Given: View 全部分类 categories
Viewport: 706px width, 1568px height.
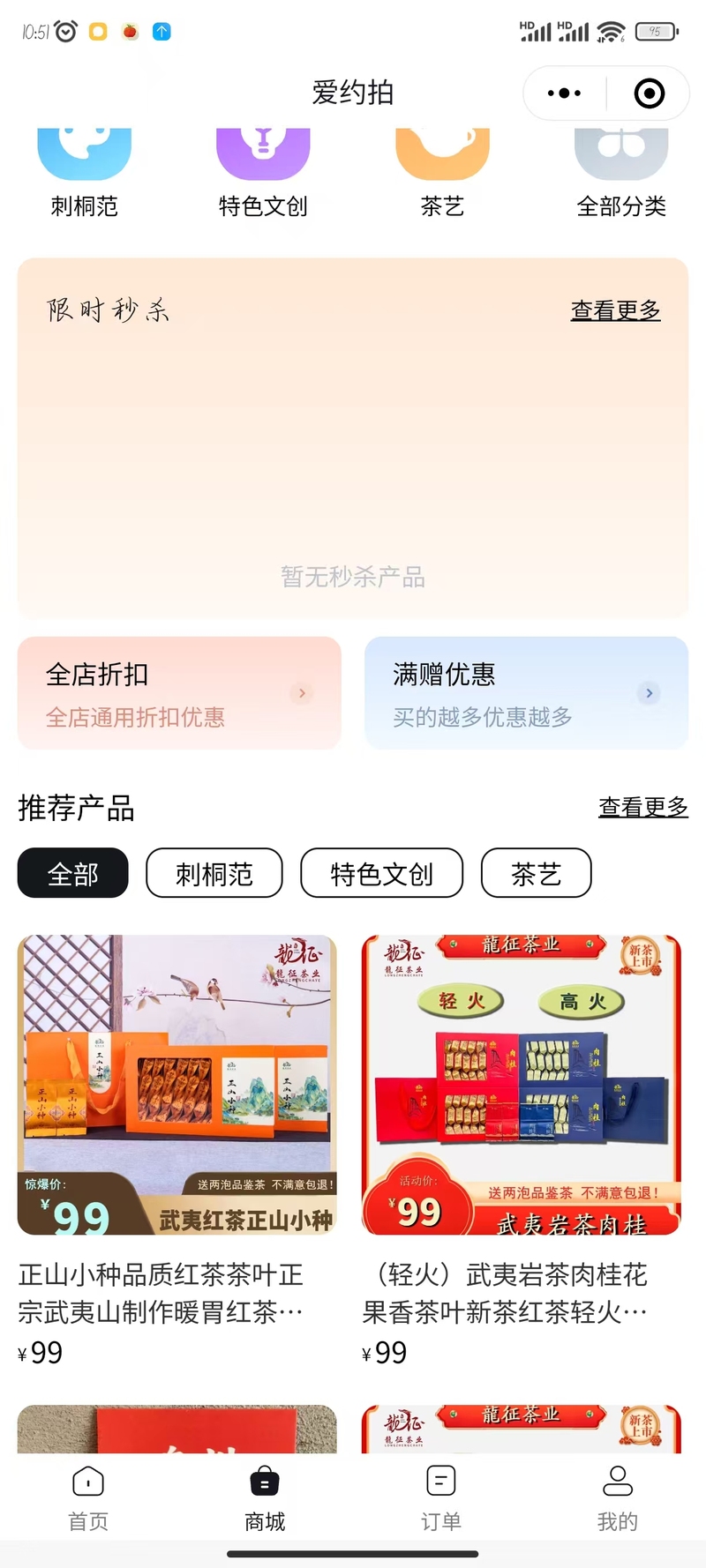Looking at the screenshot, I should (x=621, y=172).
